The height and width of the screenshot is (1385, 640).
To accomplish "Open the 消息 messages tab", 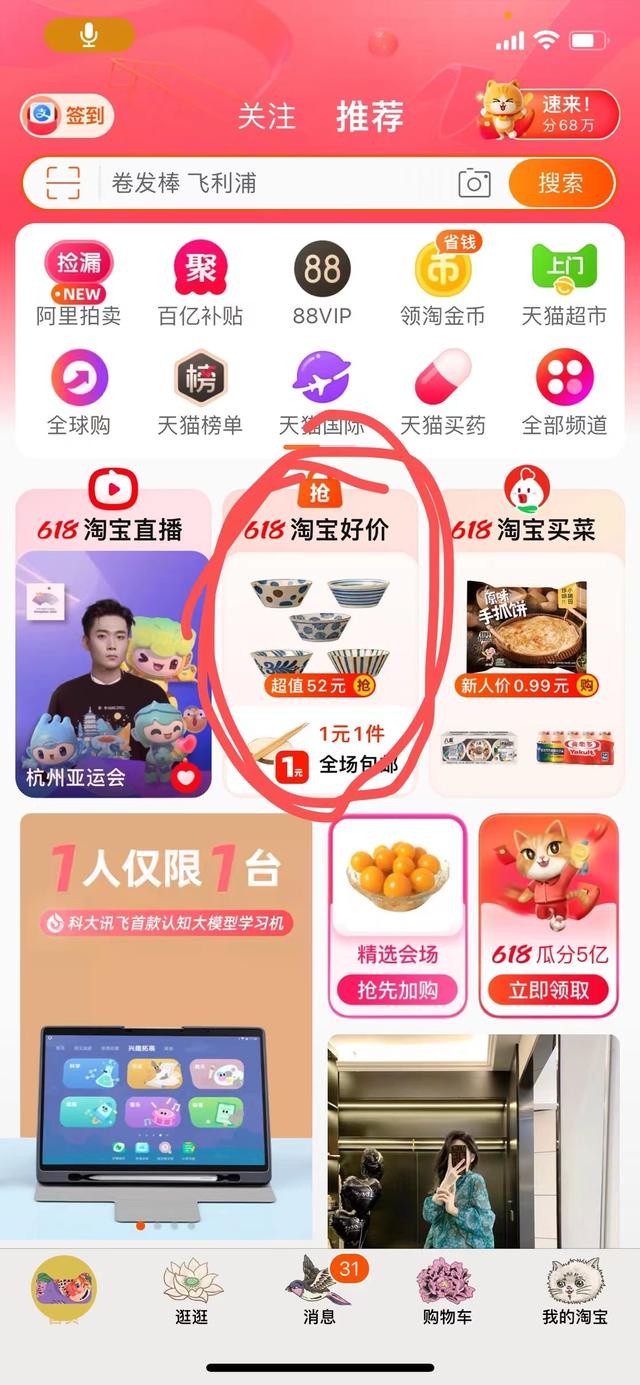I will [319, 1292].
